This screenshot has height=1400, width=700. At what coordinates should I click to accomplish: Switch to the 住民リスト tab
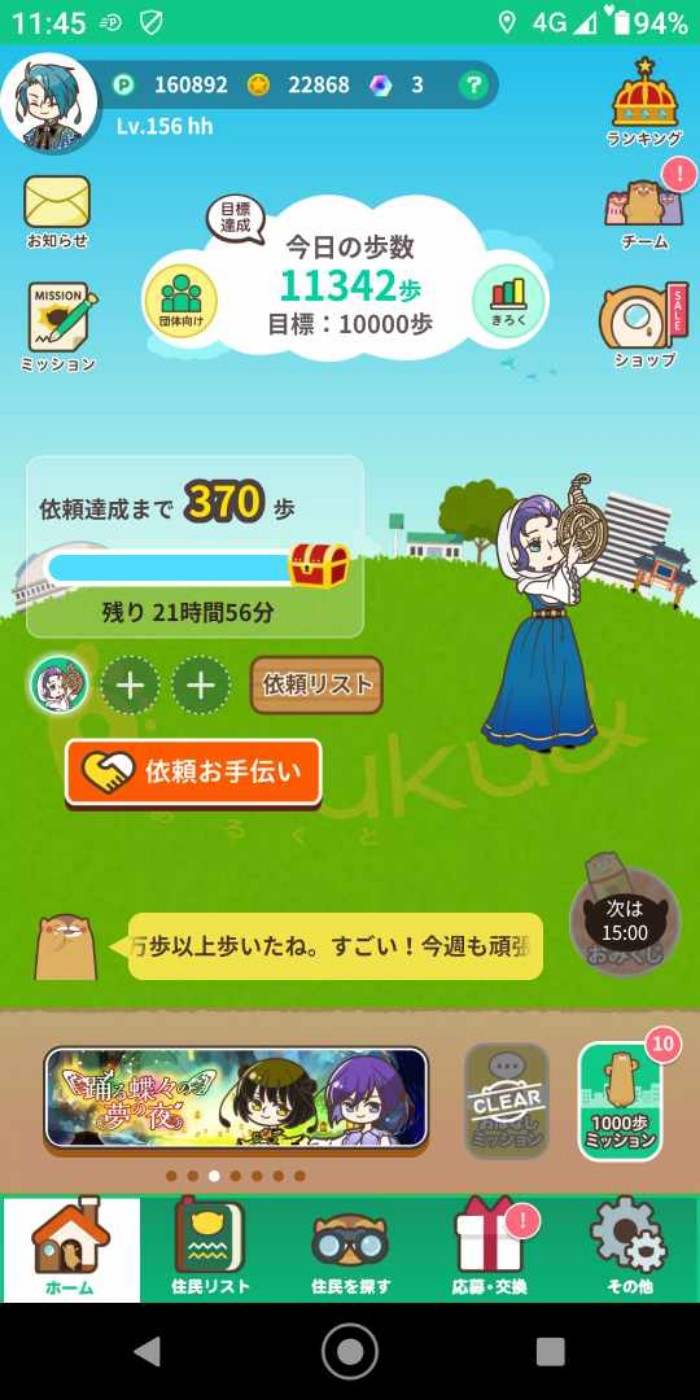click(x=209, y=1248)
